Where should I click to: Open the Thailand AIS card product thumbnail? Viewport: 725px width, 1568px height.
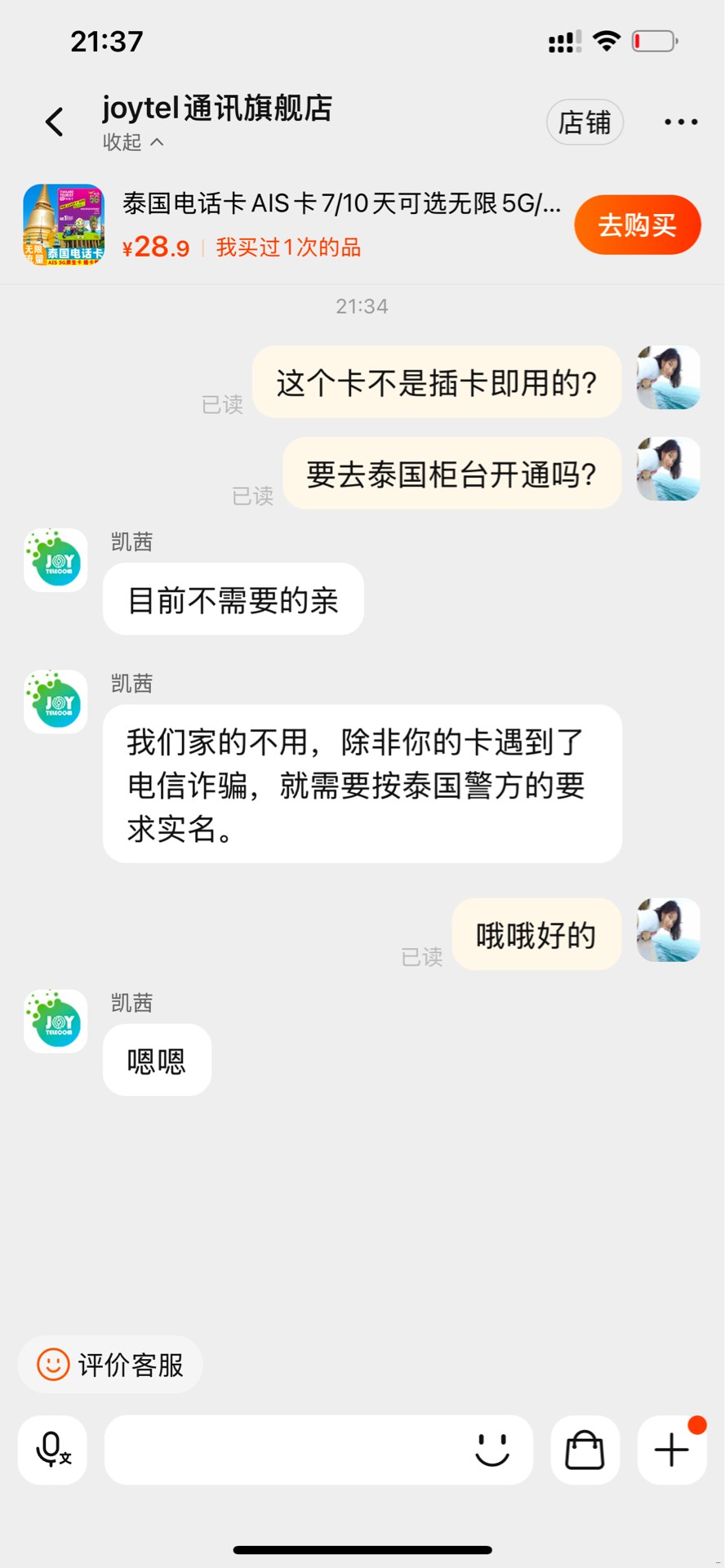click(x=64, y=225)
